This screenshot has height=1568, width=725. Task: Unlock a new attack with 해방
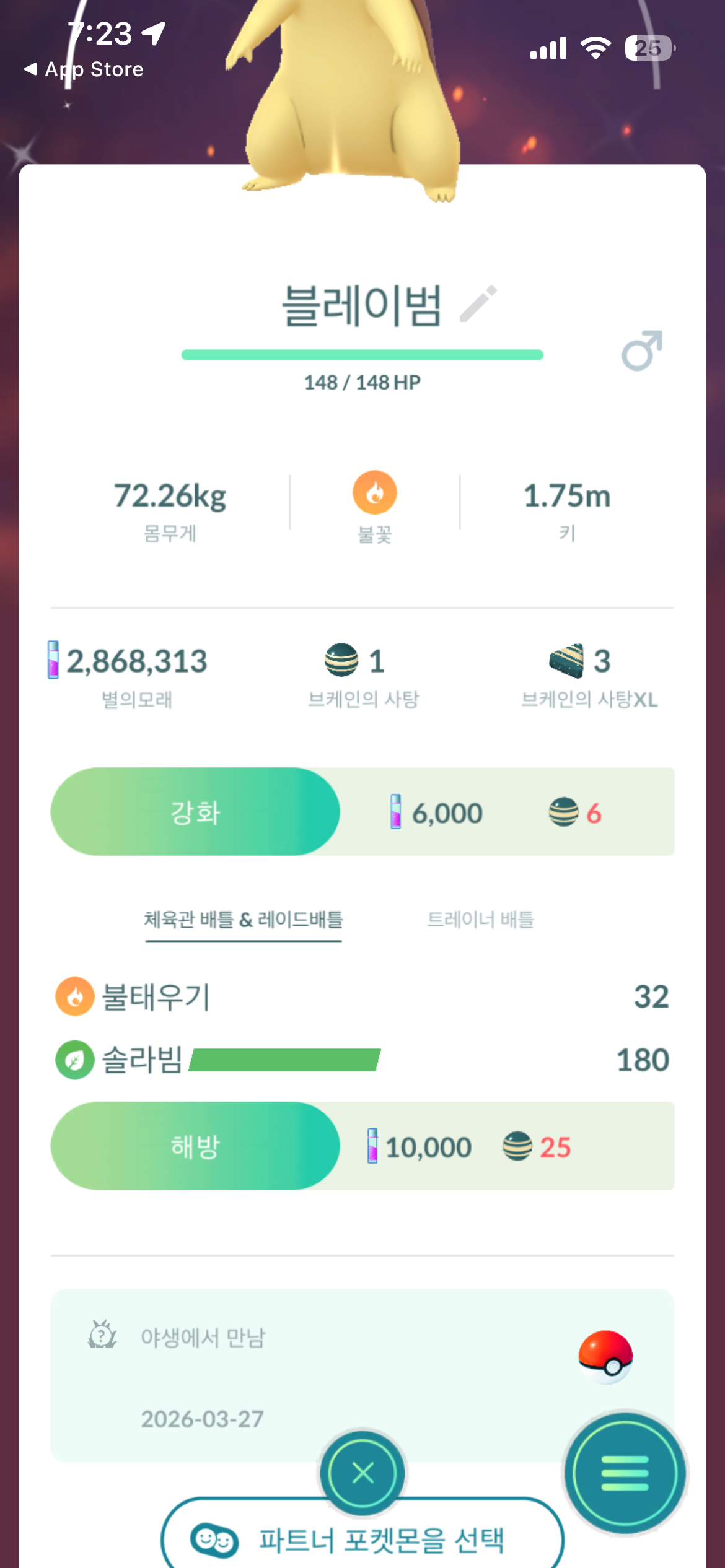pyautogui.click(x=195, y=1146)
